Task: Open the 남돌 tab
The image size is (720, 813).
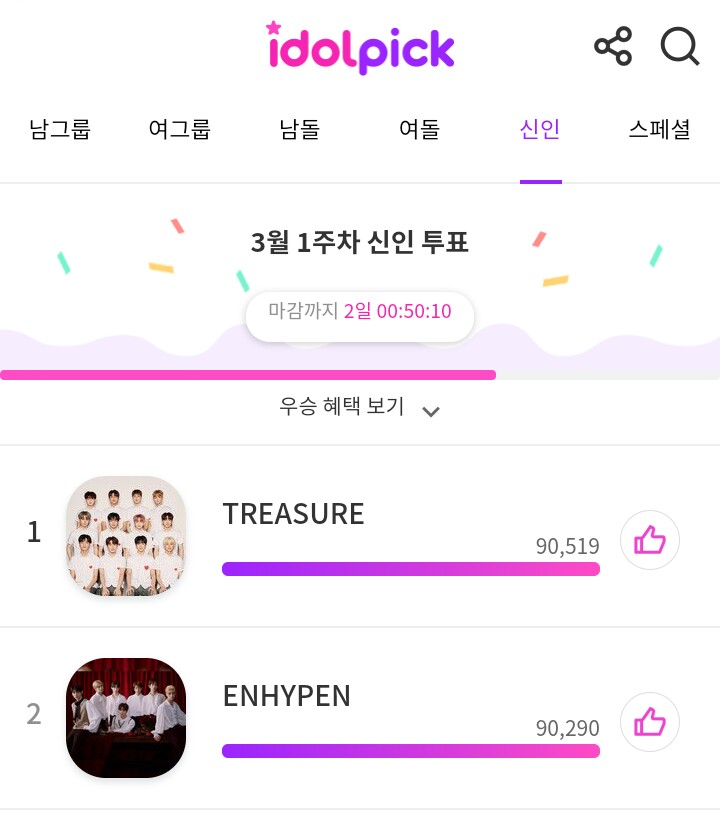Action: click(299, 129)
